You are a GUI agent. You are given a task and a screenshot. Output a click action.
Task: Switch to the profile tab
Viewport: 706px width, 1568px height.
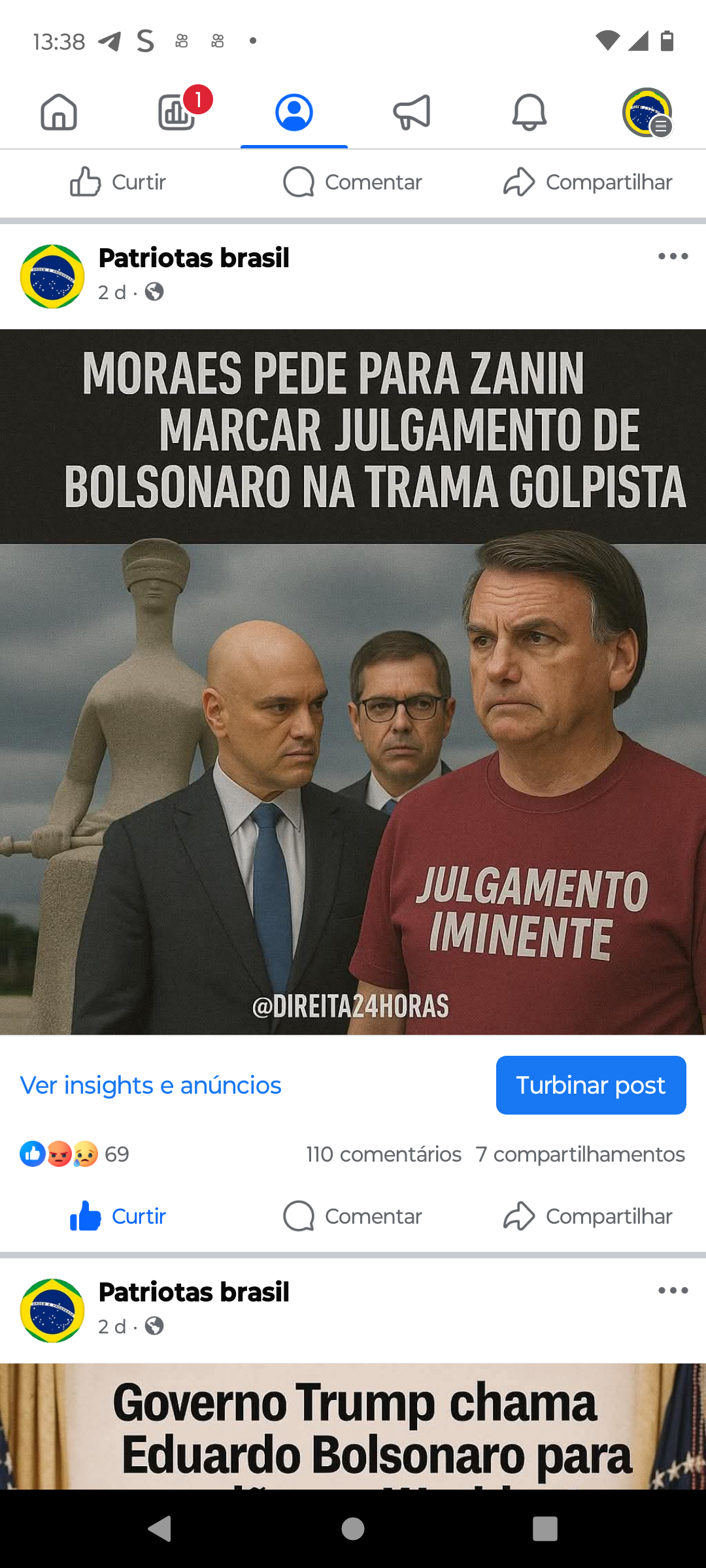294,112
